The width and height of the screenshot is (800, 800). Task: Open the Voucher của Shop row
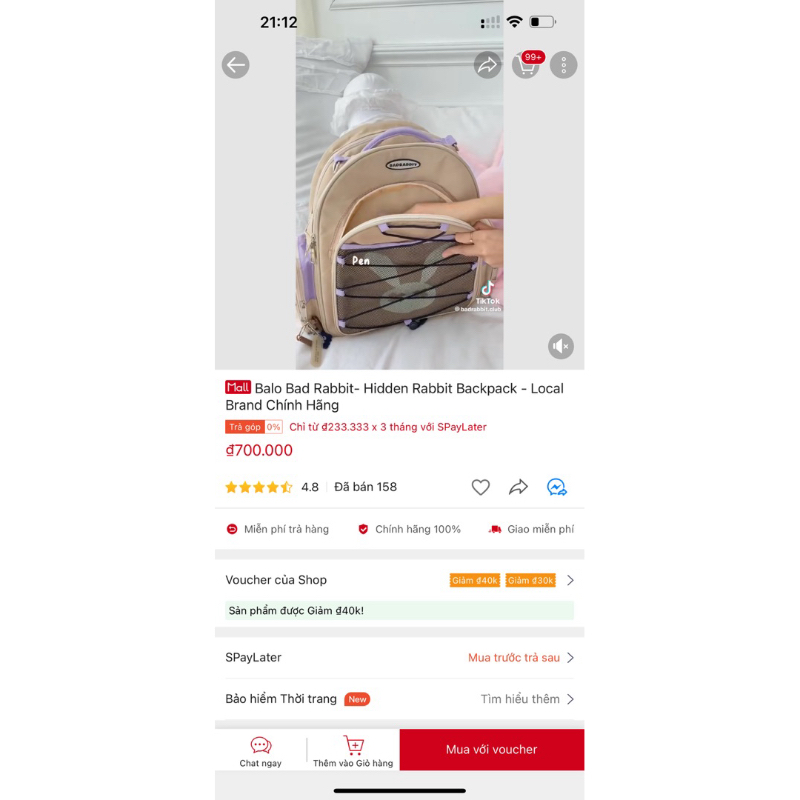399,580
